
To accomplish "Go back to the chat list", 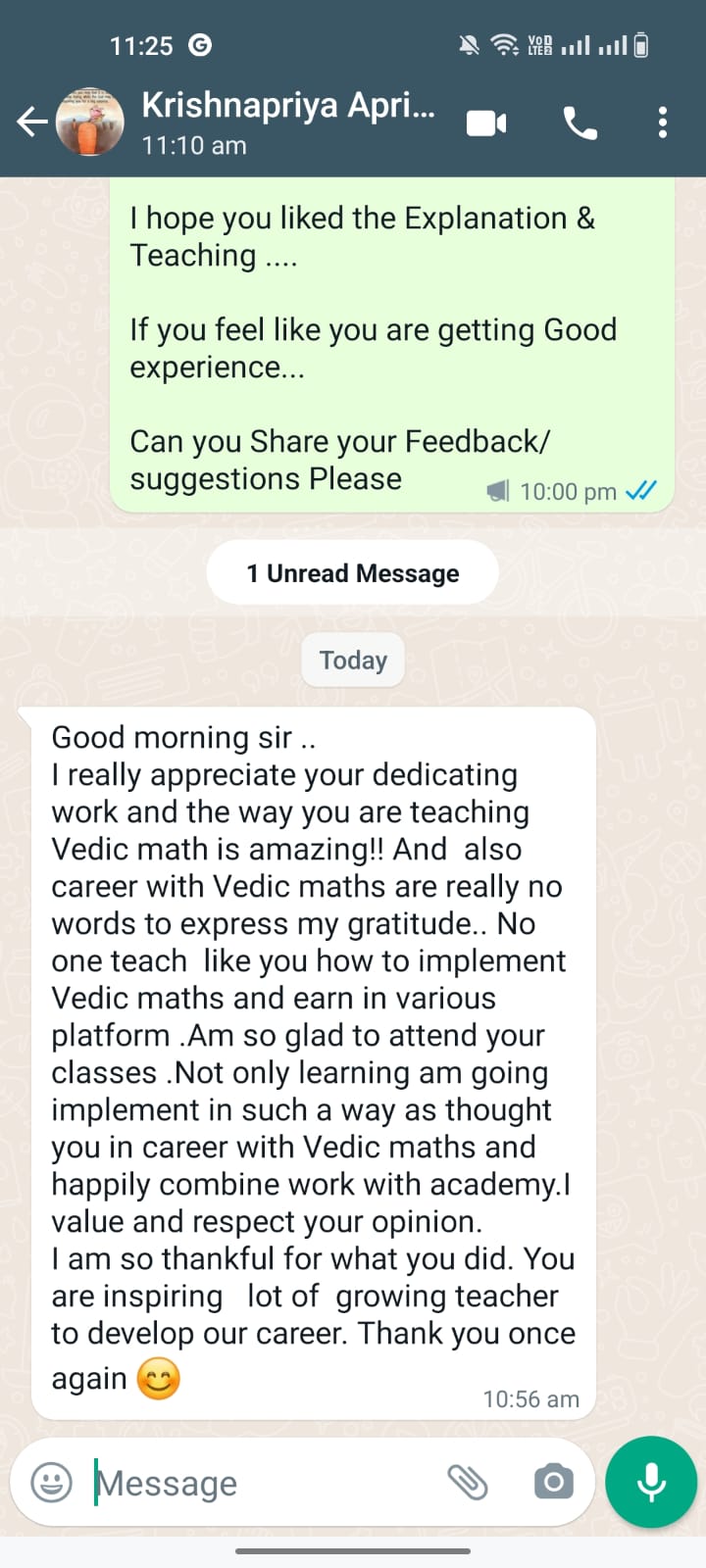I will [x=31, y=122].
